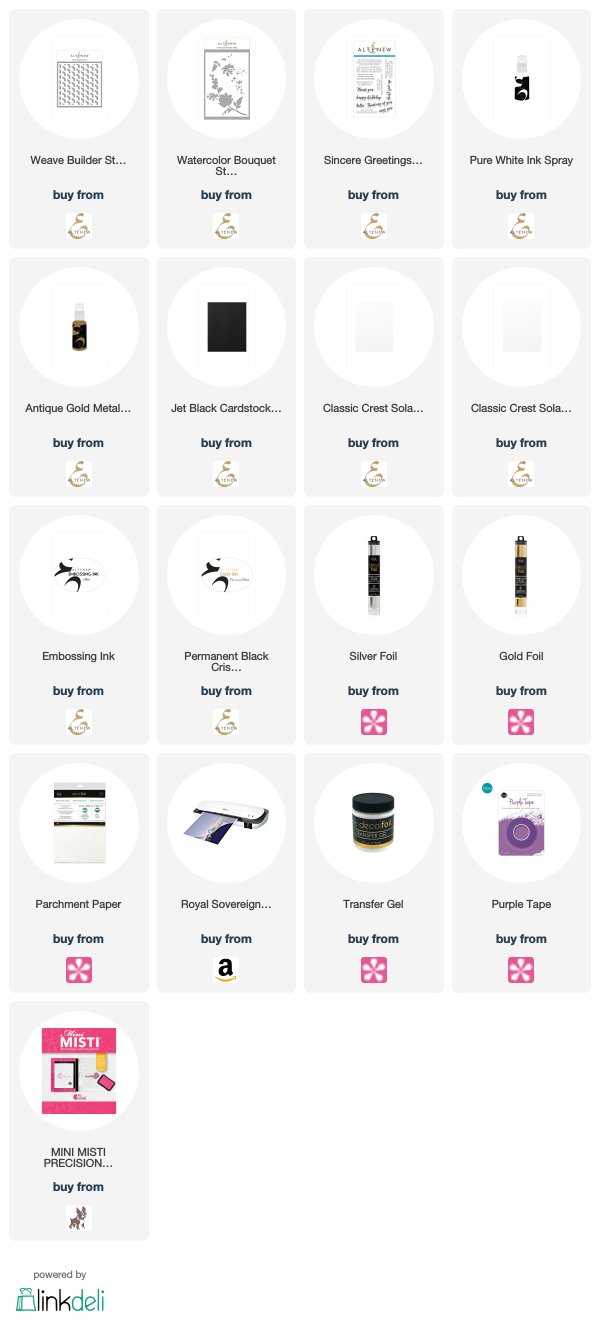Screen dimensions: 600x1328
Task: Tap the shop icon under Silver Foil
Action: pyautogui.click(x=373, y=721)
